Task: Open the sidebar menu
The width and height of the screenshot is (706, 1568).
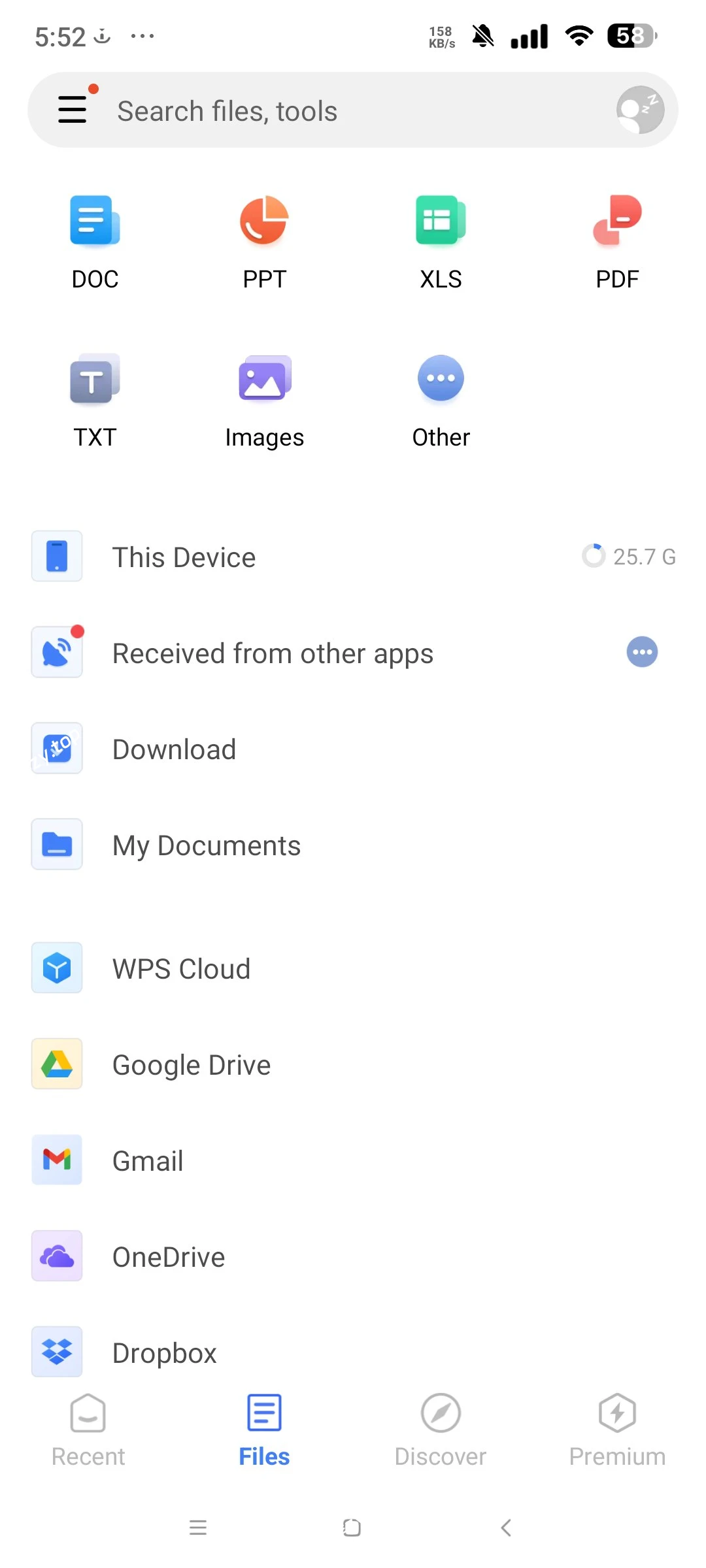Action: click(72, 109)
